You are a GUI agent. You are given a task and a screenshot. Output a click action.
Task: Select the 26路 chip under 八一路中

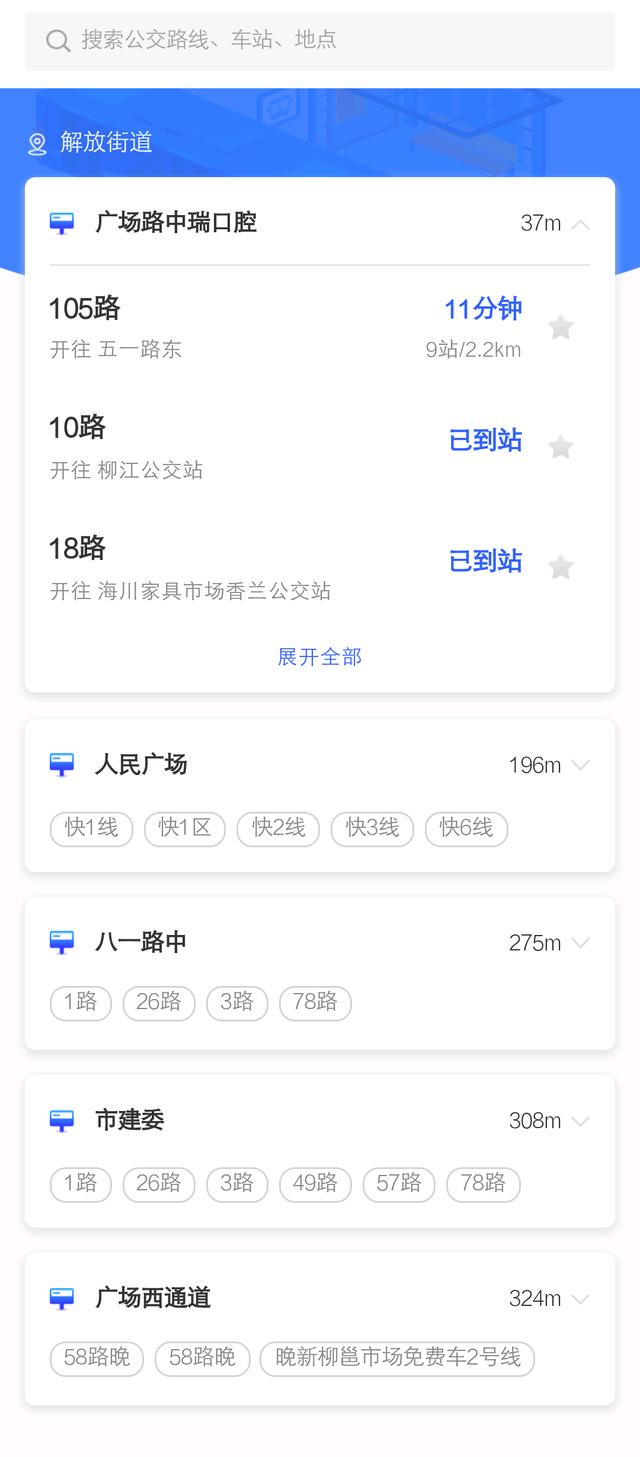[x=159, y=1003]
